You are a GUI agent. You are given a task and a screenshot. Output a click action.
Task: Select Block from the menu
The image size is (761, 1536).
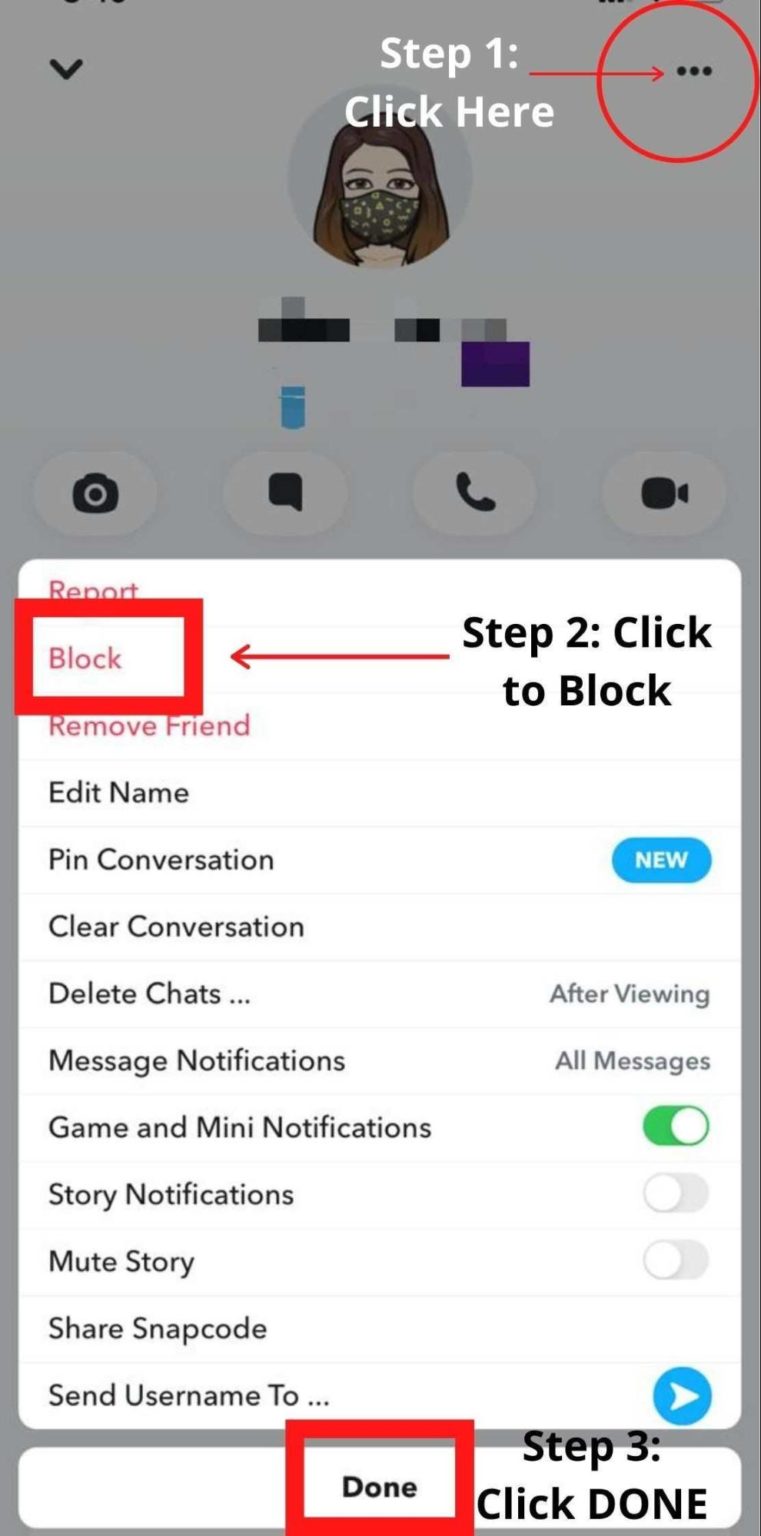[86, 658]
